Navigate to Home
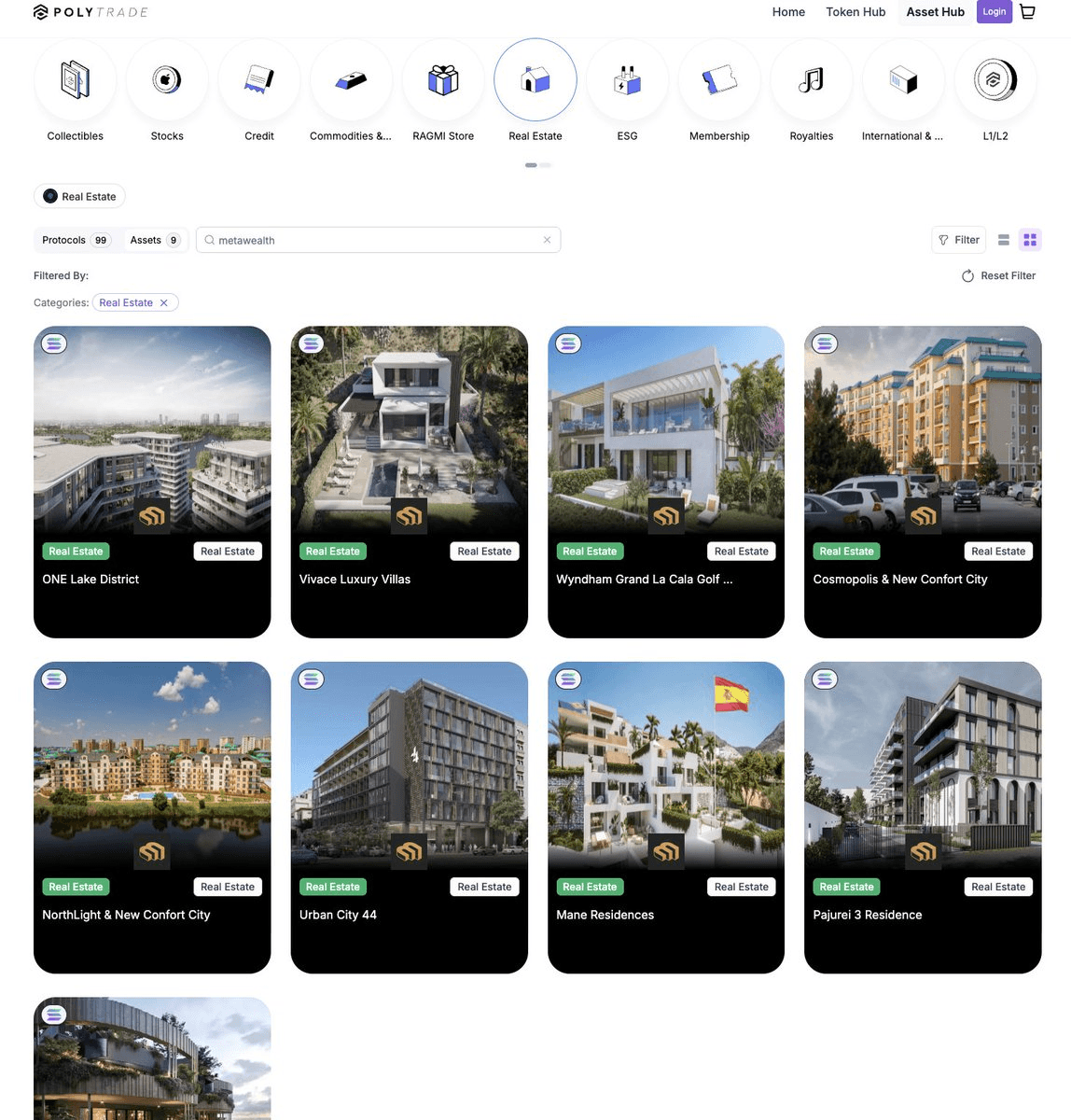The height and width of the screenshot is (1120, 1071). click(x=788, y=12)
